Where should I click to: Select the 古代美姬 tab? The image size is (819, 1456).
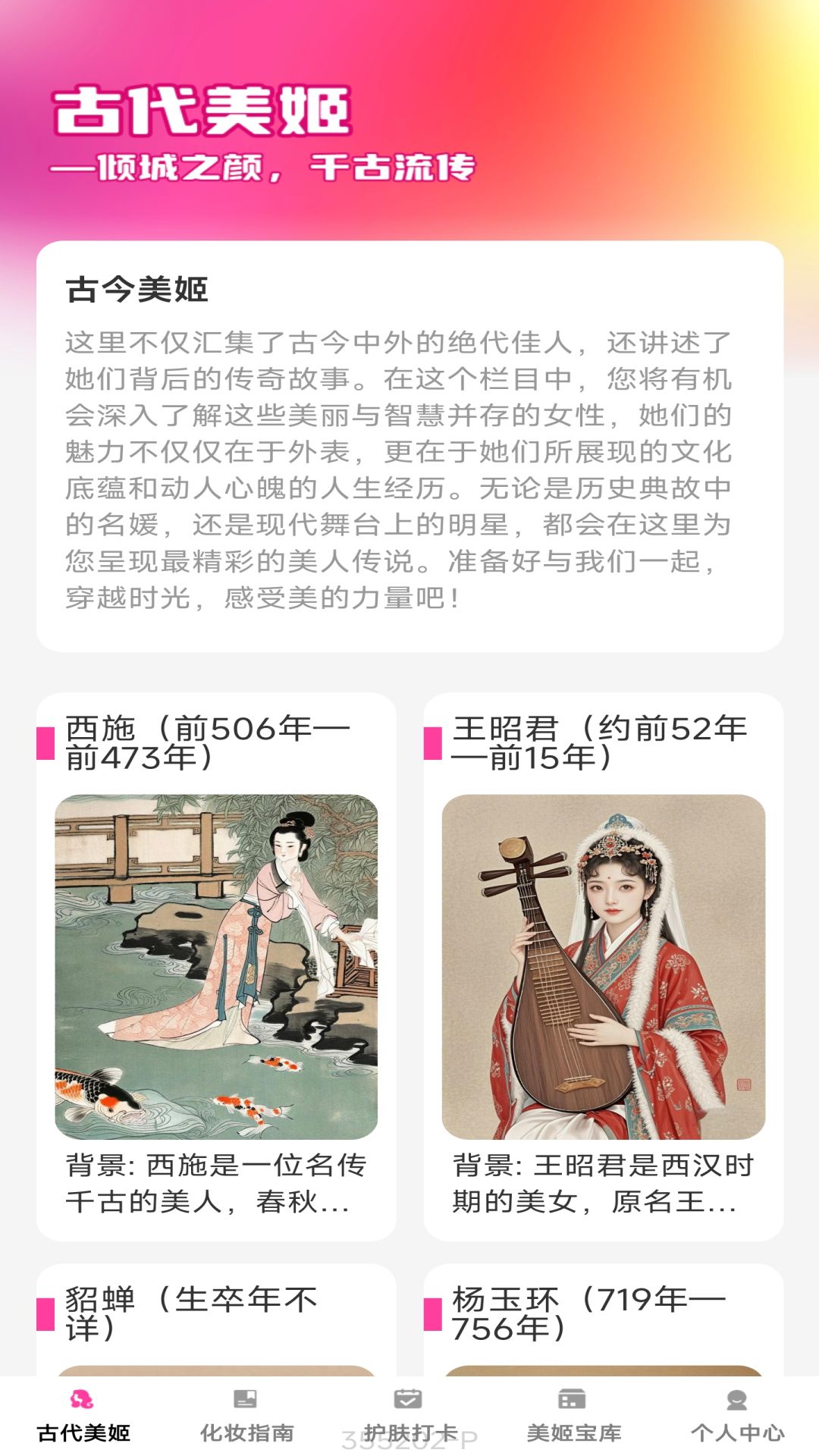[x=83, y=1415]
